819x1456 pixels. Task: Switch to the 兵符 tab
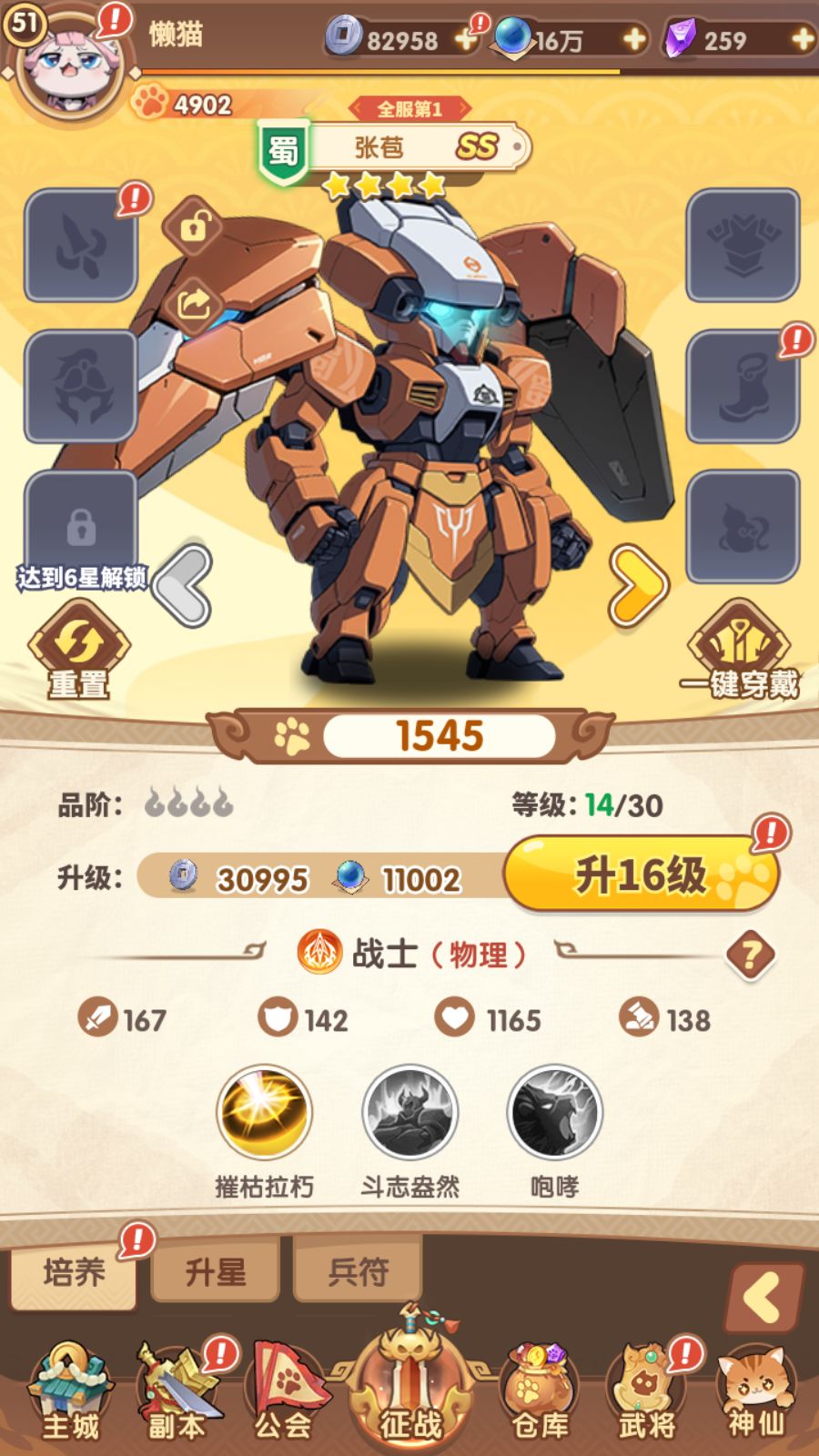coord(358,1270)
